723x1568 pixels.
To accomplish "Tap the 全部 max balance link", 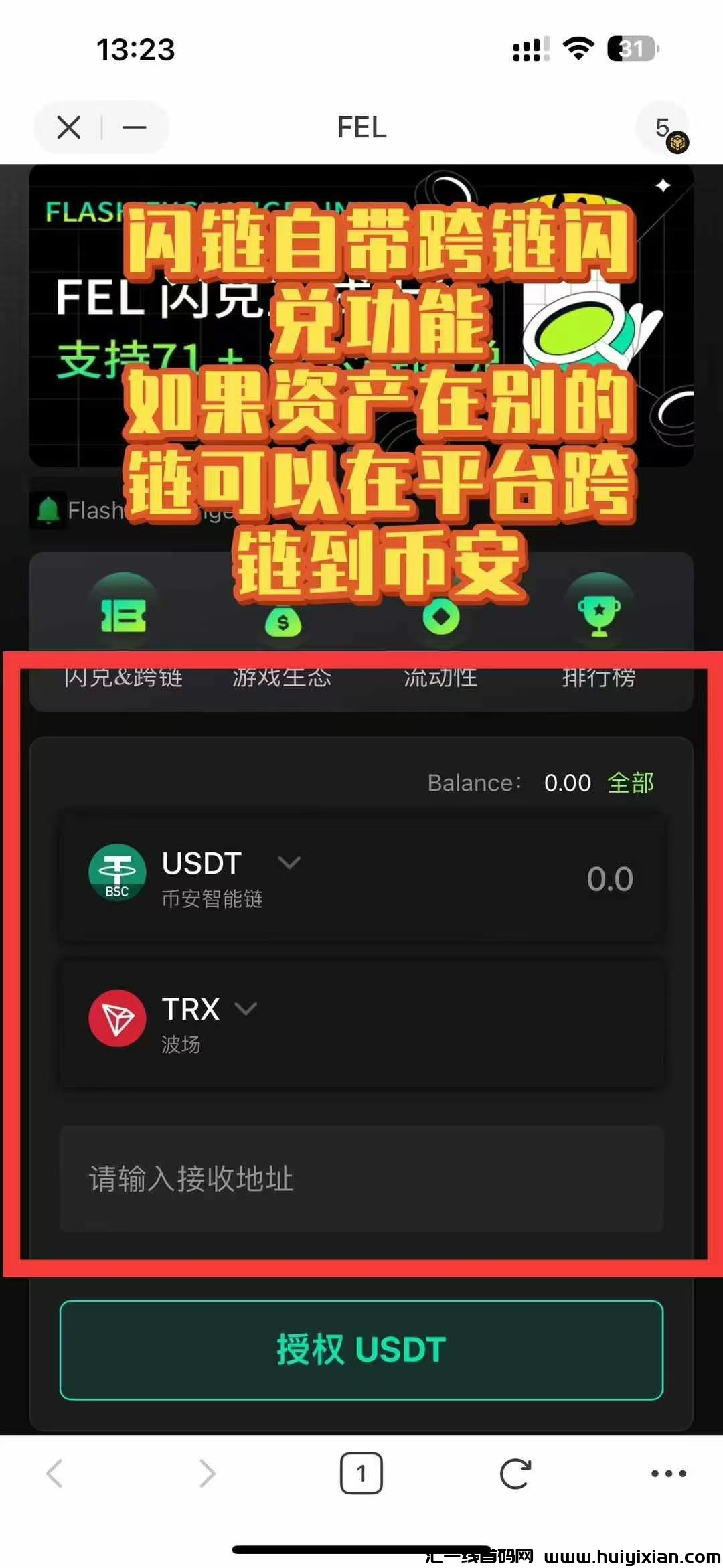I will pyautogui.click(x=630, y=782).
